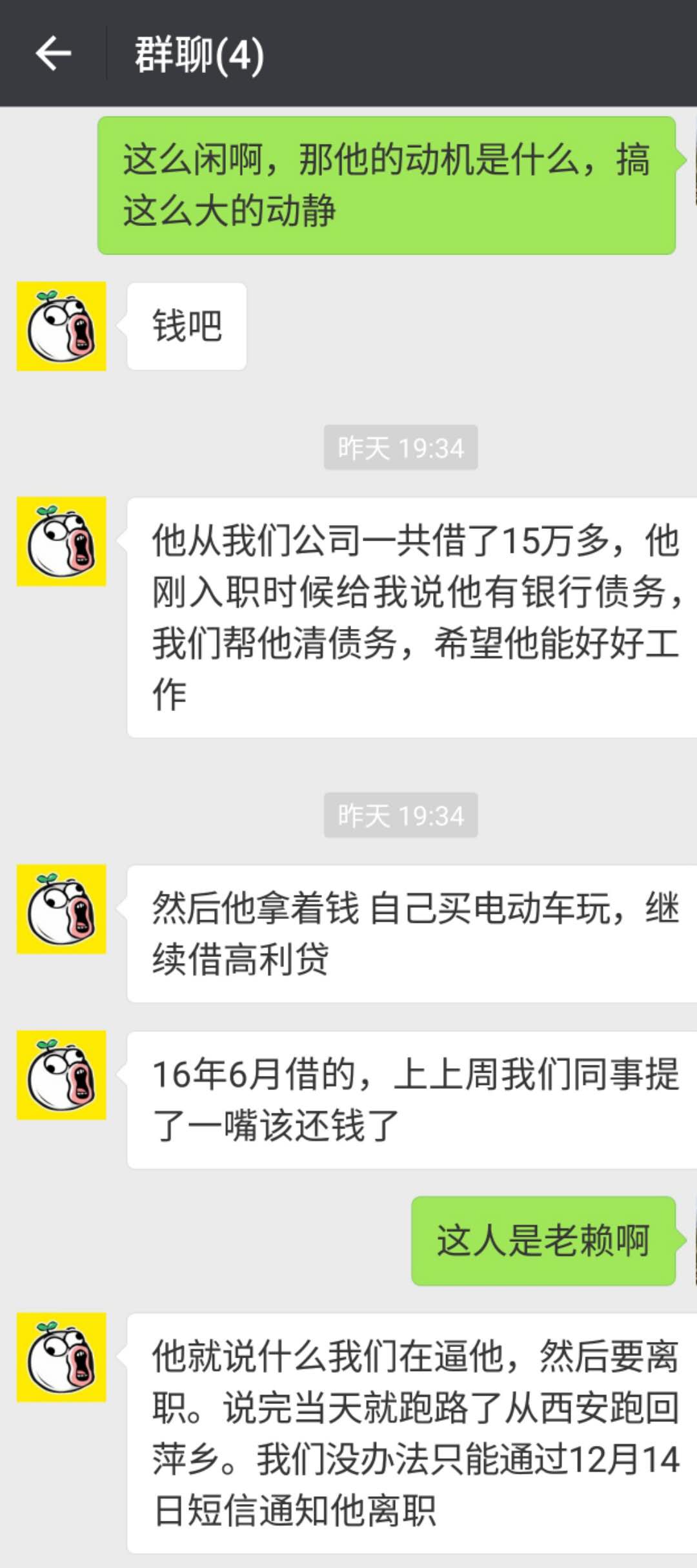
Task: Open profile avatar beside the 买电动车玩 message
Action: click(61, 909)
